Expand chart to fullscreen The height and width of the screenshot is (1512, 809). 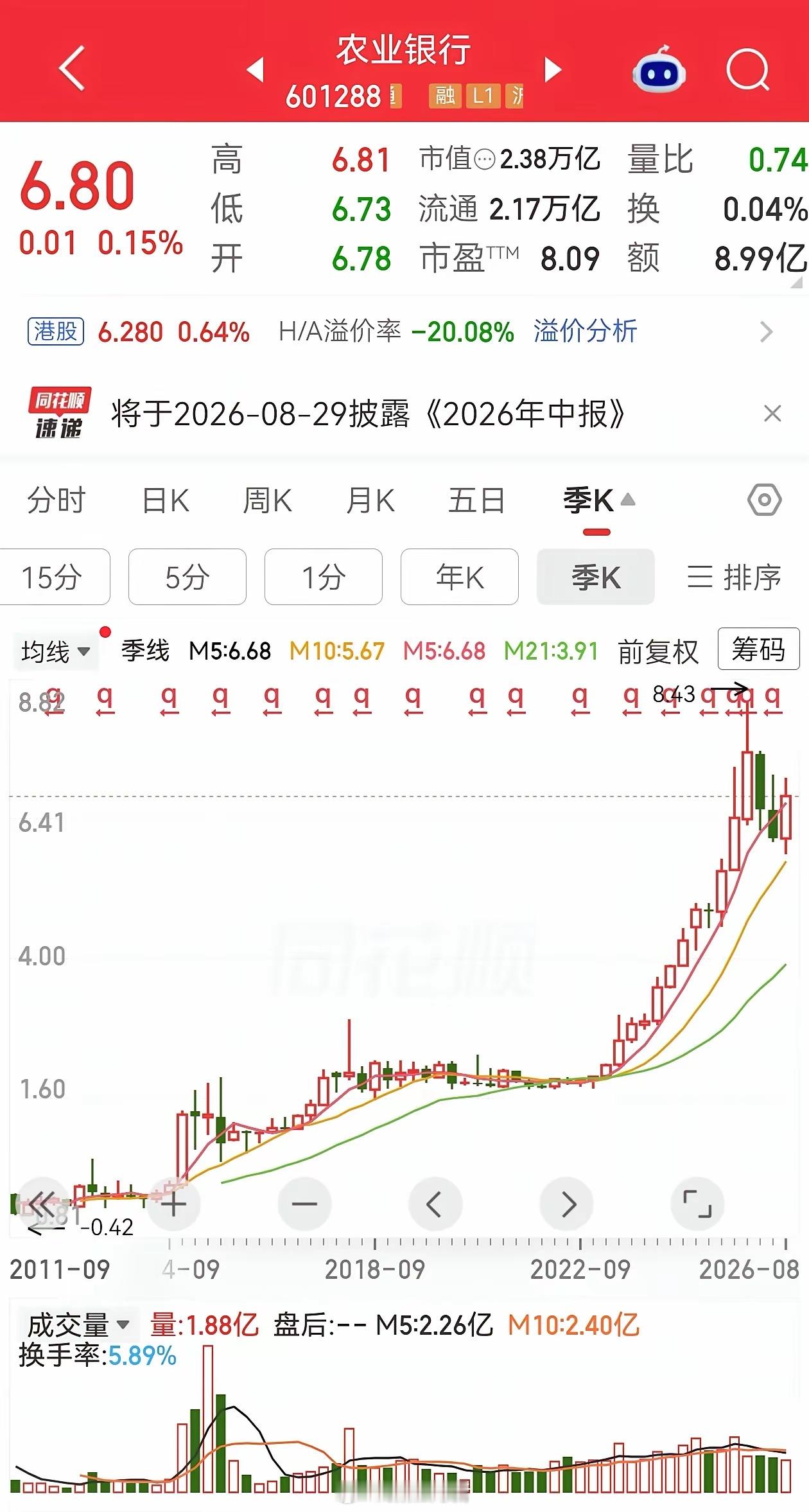coord(697,1204)
